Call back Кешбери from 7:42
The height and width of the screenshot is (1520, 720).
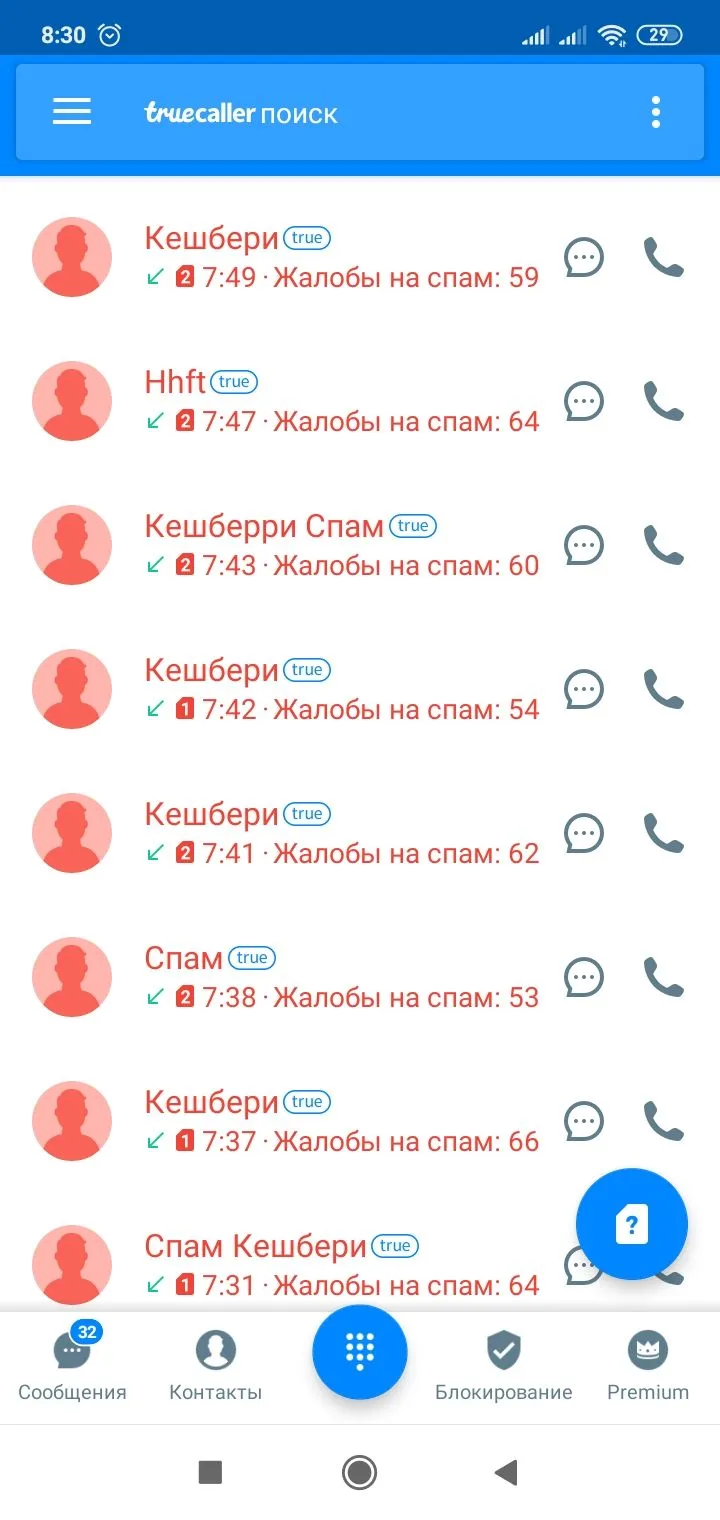663,689
